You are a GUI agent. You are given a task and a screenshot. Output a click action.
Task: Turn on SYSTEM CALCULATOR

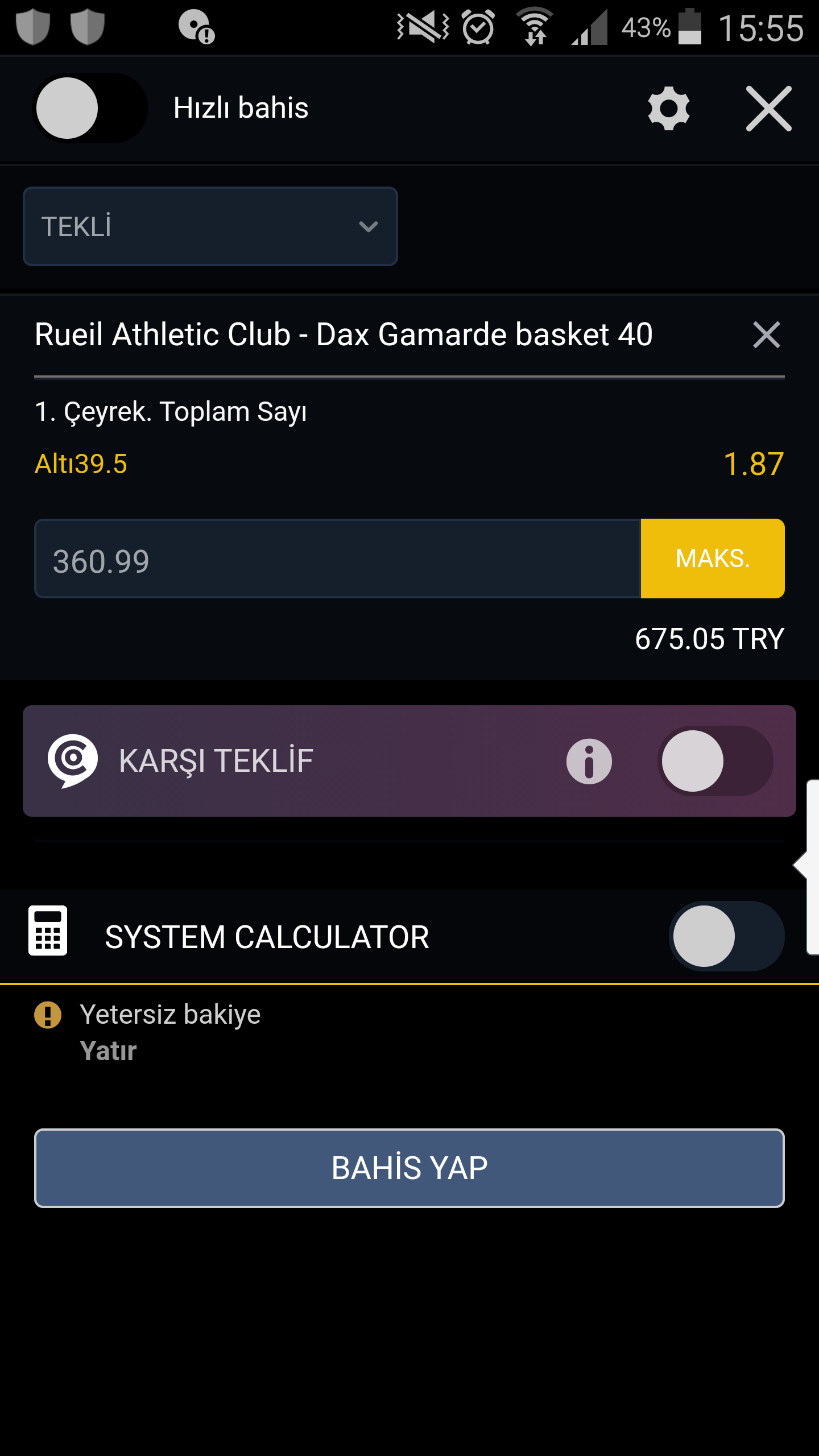pyautogui.click(x=727, y=936)
